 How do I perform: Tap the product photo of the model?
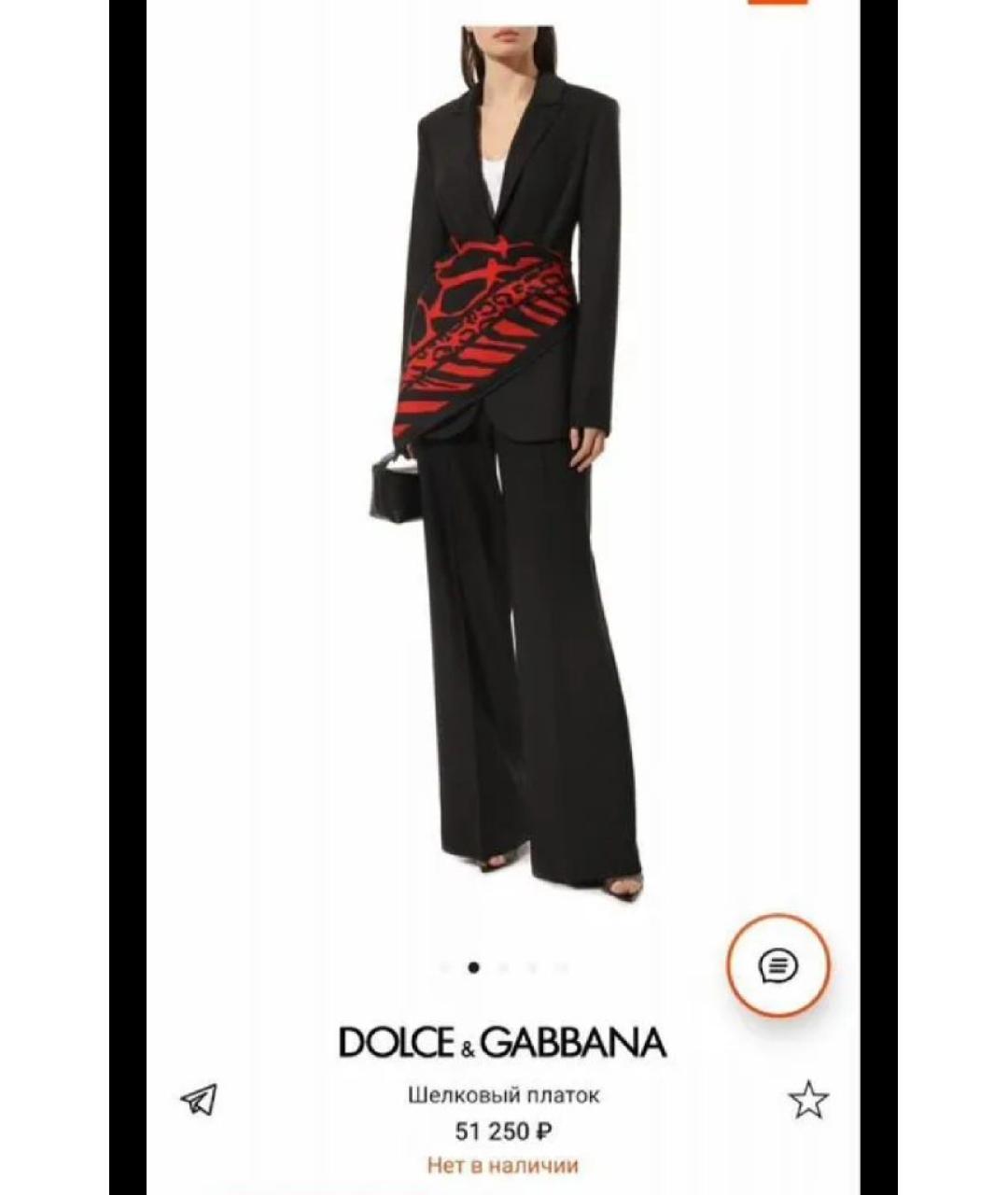click(504, 467)
